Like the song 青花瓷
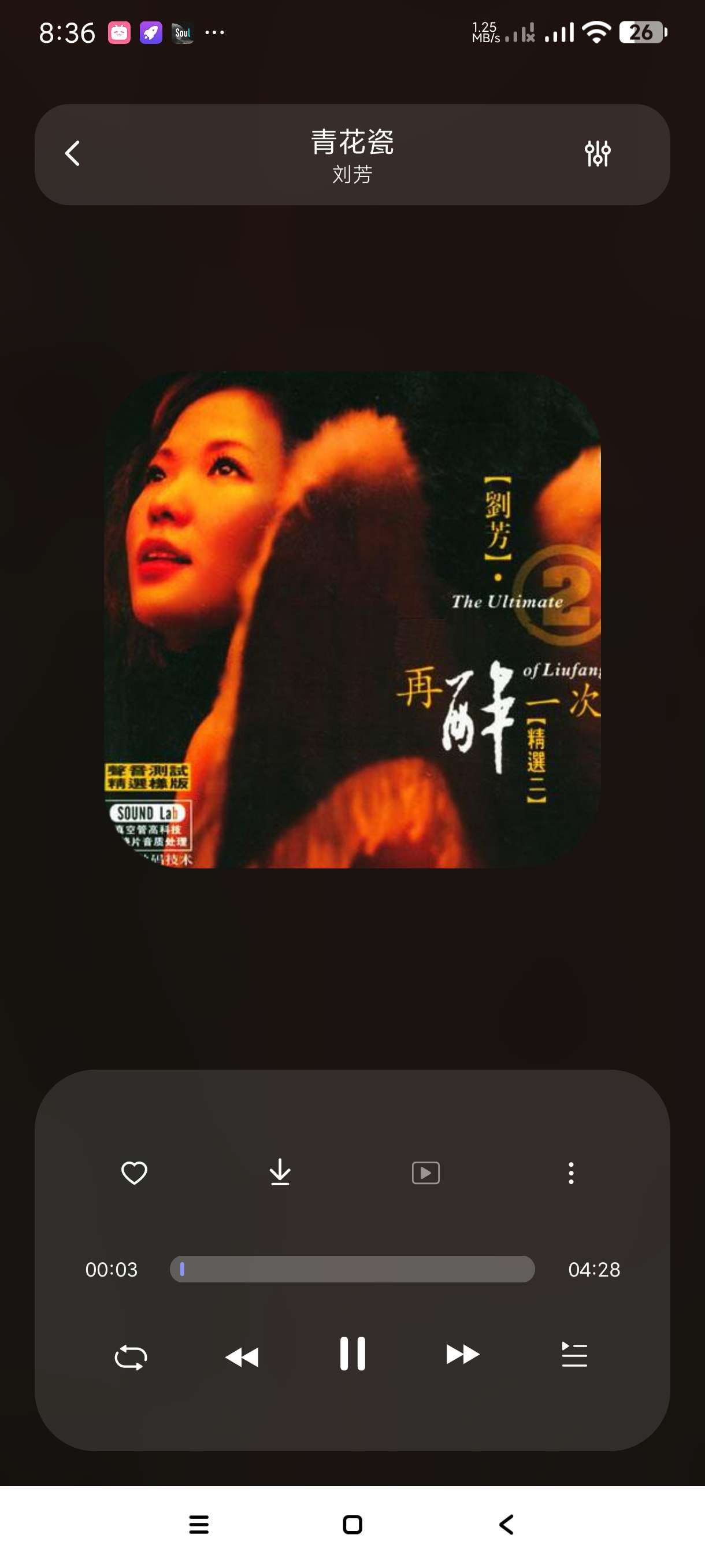The width and height of the screenshot is (705, 1568). pyautogui.click(x=135, y=1173)
